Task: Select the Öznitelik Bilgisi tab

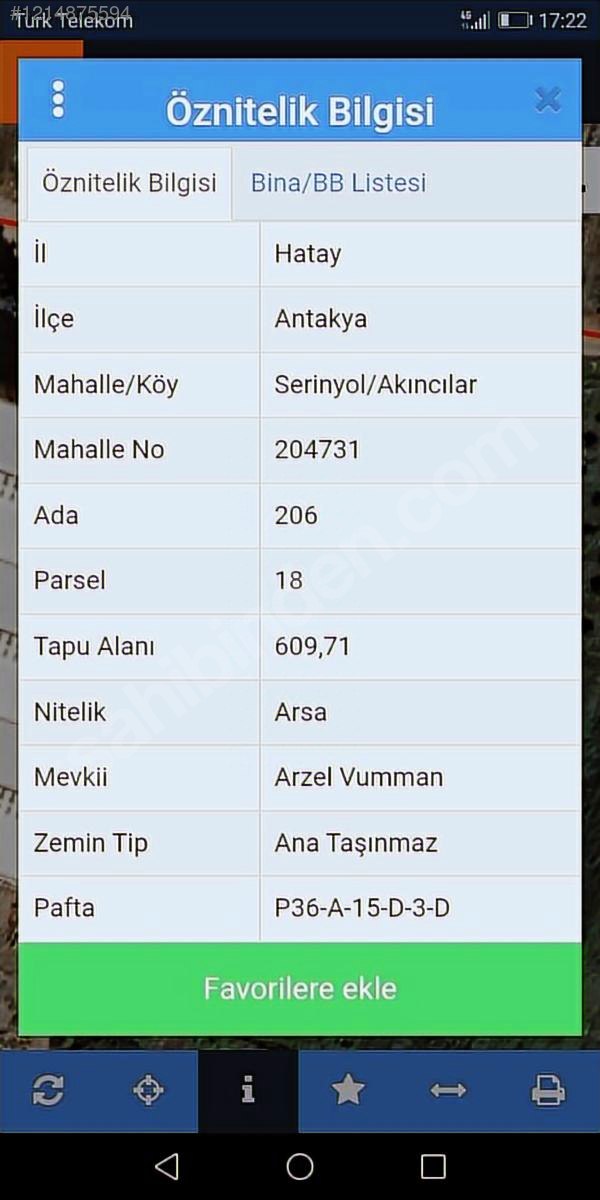Action: (x=129, y=183)
